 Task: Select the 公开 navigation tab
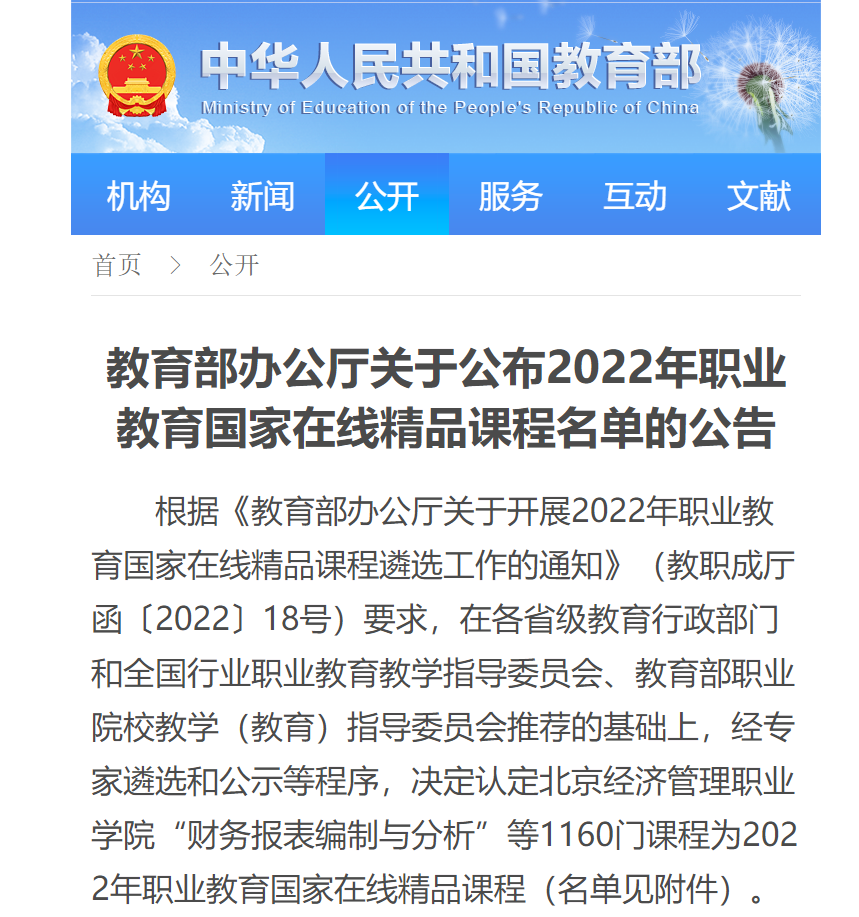[387, 196]
